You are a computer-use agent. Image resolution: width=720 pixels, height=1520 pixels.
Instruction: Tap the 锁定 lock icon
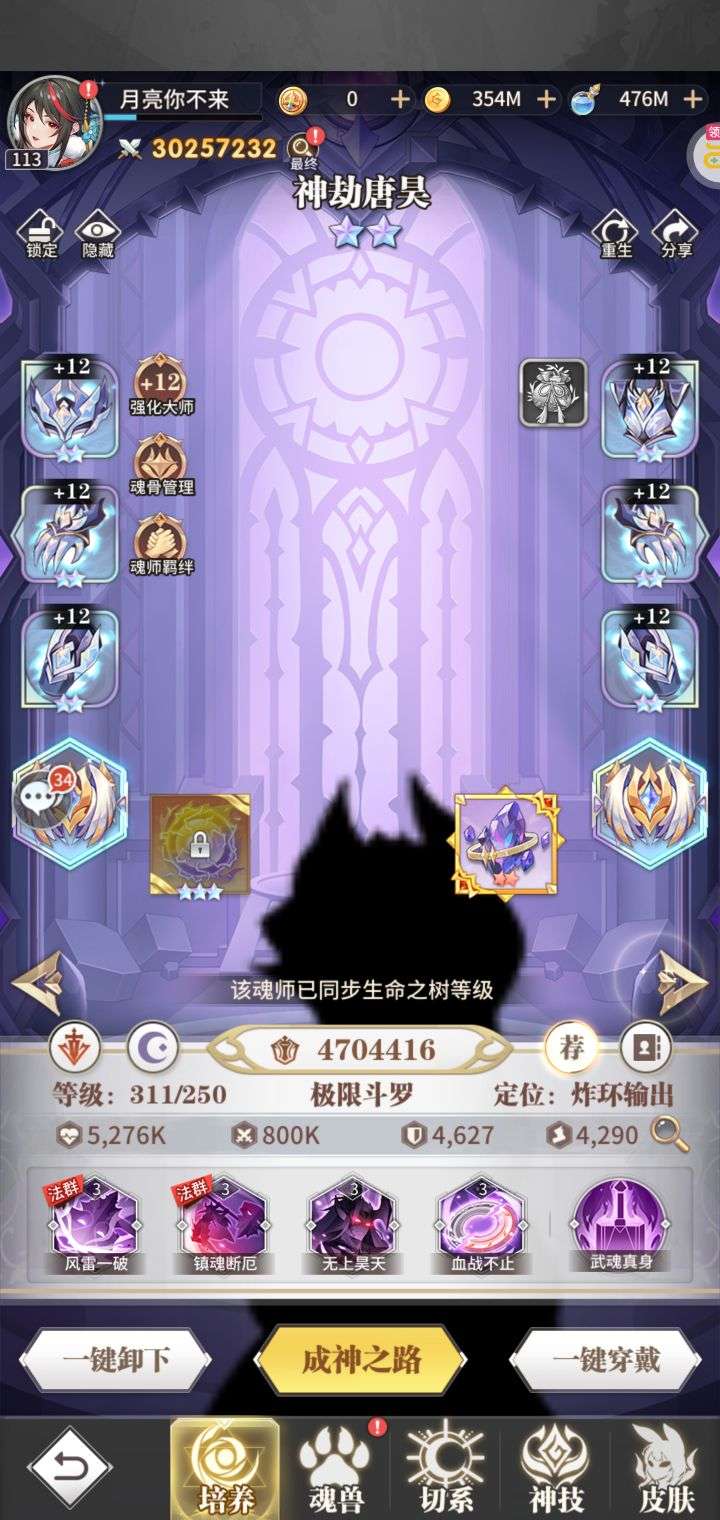42,230
